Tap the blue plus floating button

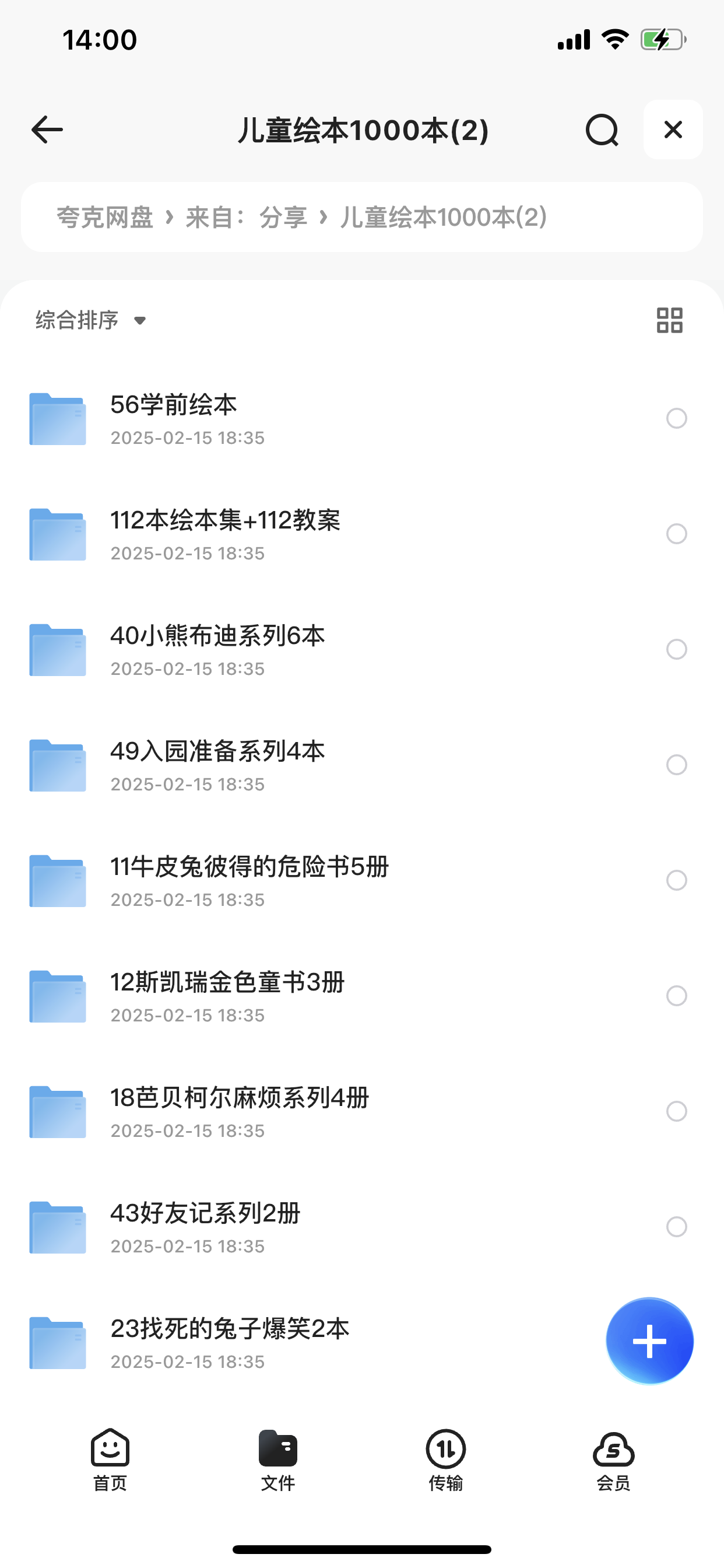[x=649, y=1341]
